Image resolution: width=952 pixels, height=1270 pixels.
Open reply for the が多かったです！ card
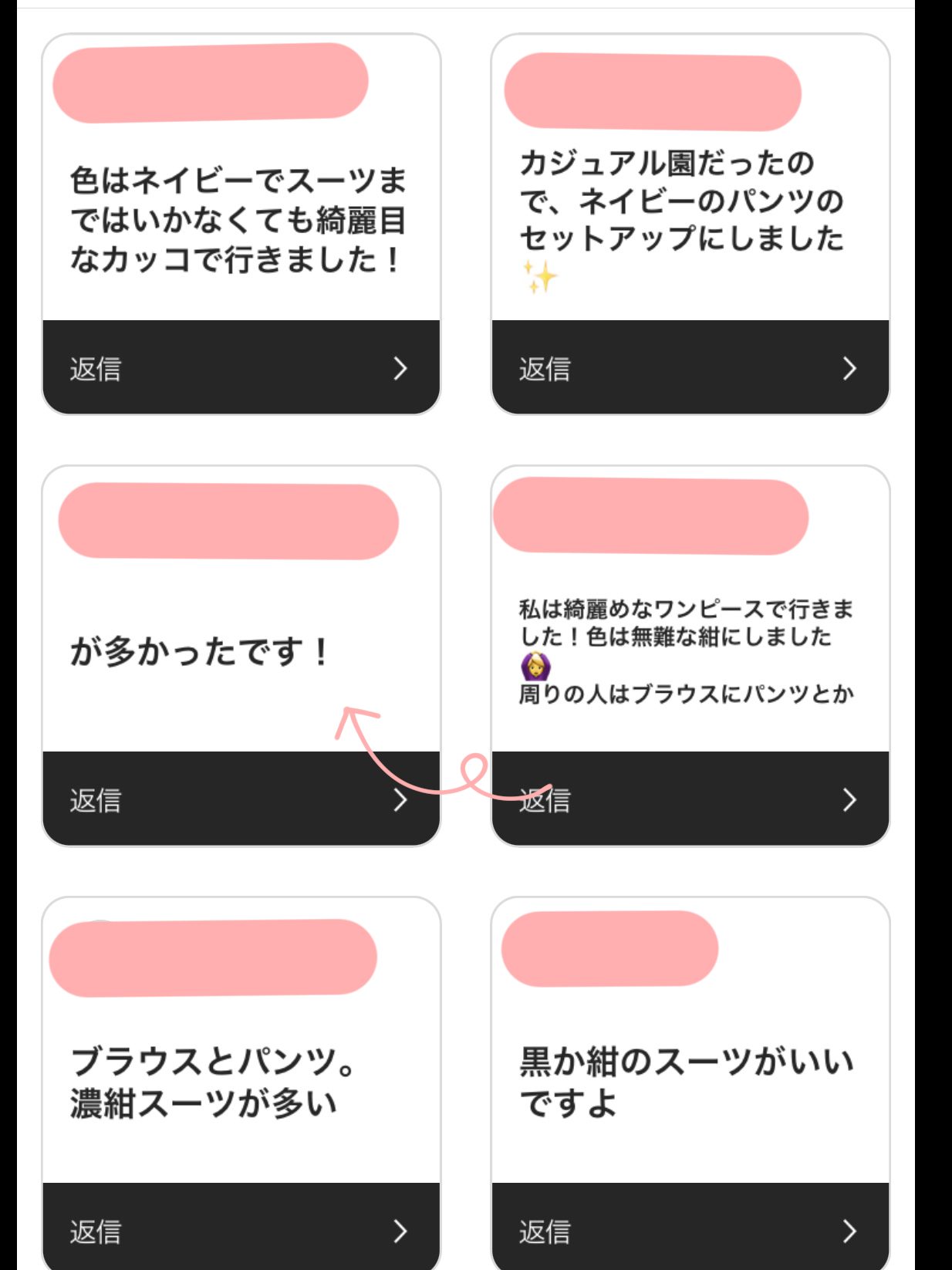click(241, 799)
